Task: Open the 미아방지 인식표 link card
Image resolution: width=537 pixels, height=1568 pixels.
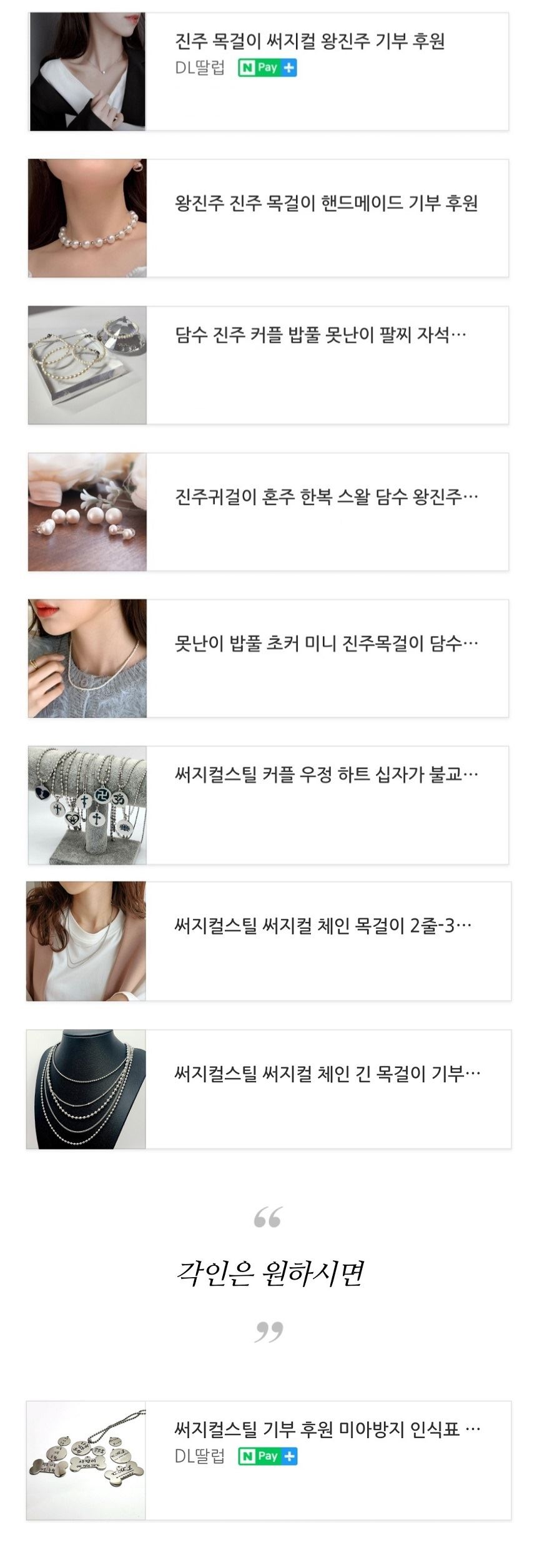Action: (x=327, y=1428)
